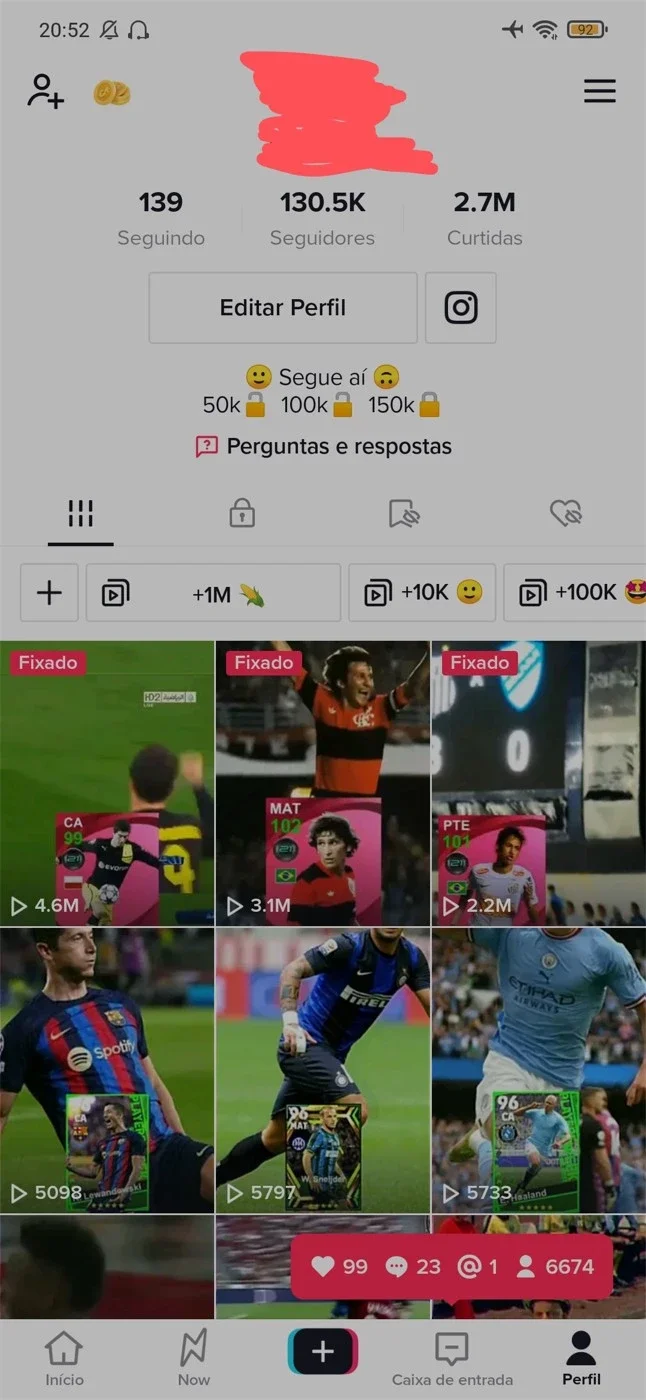Play the video with 5797 views

click(x=323, y=1070)
